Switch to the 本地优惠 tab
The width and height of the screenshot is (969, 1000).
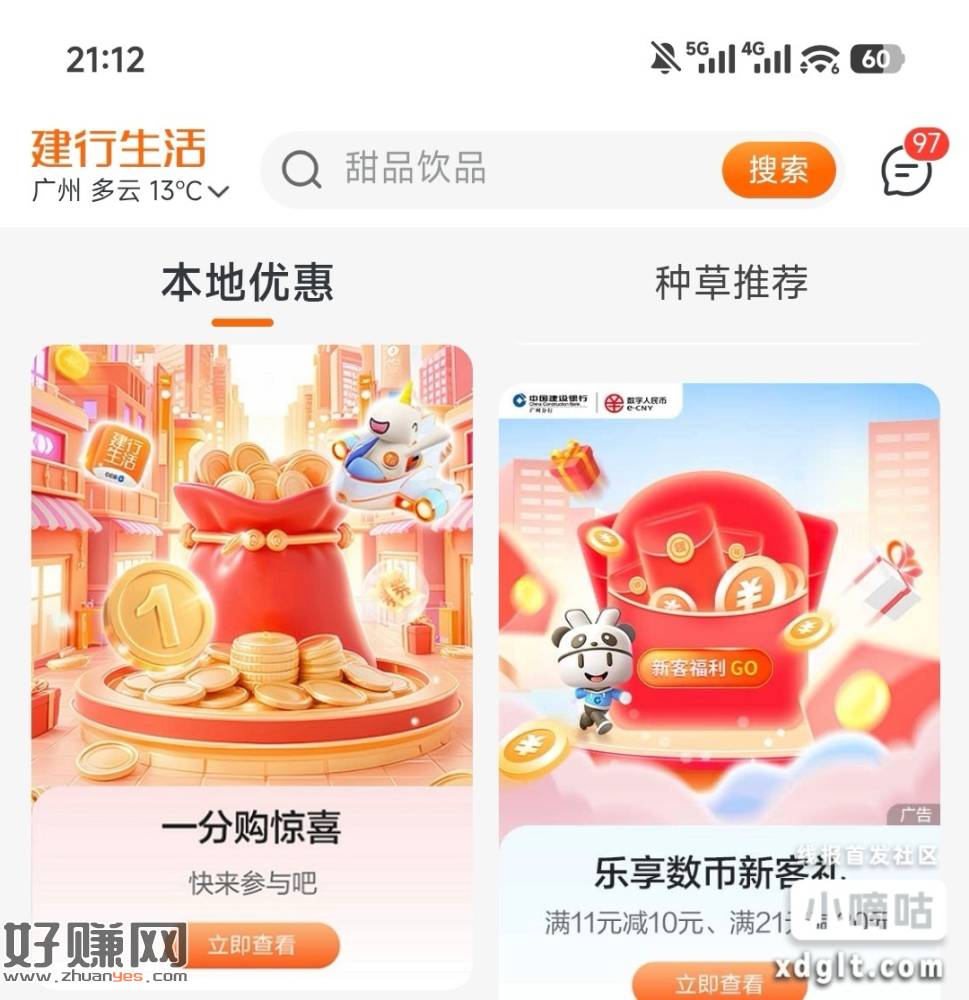pyautogui.click(x=247, y=283)
